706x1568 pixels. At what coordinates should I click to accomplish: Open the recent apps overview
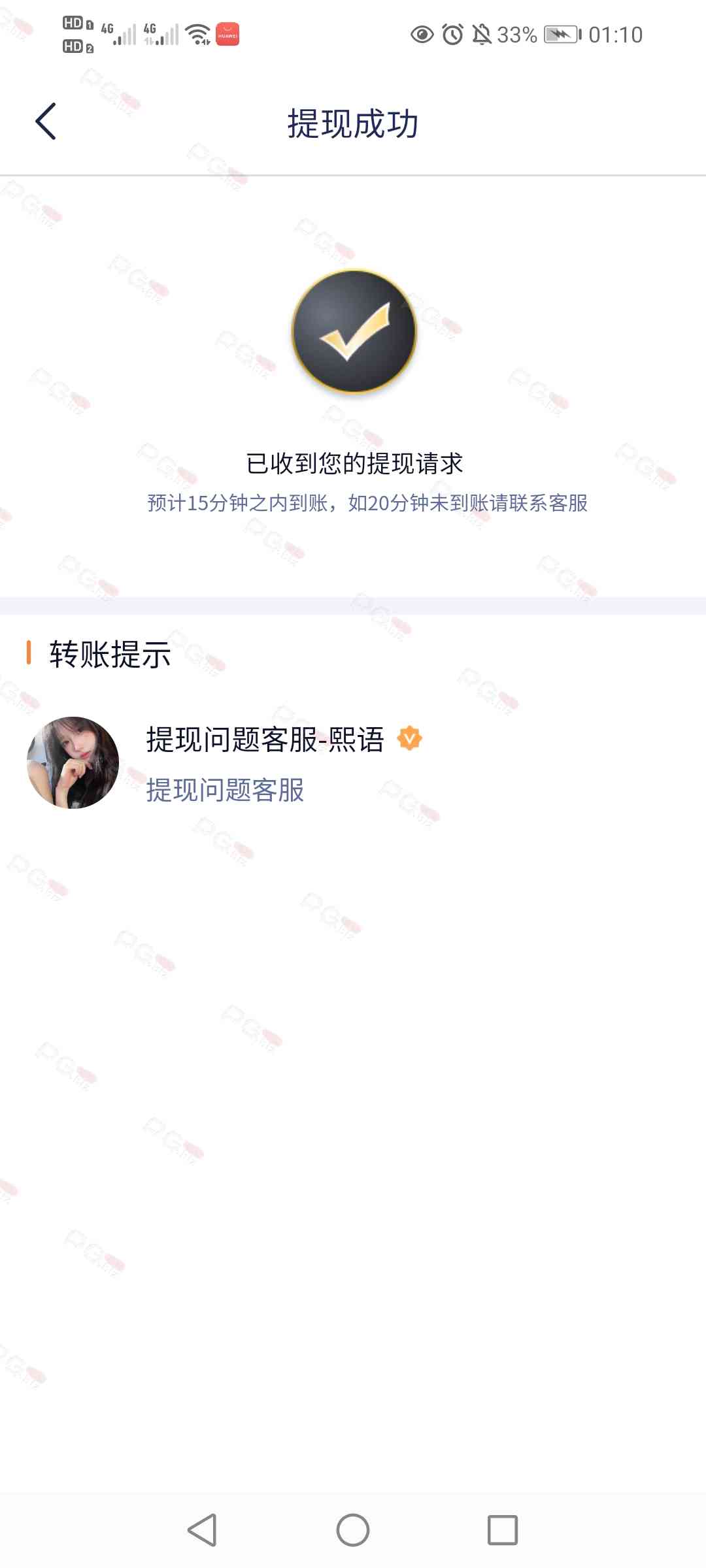(502, 1530)
